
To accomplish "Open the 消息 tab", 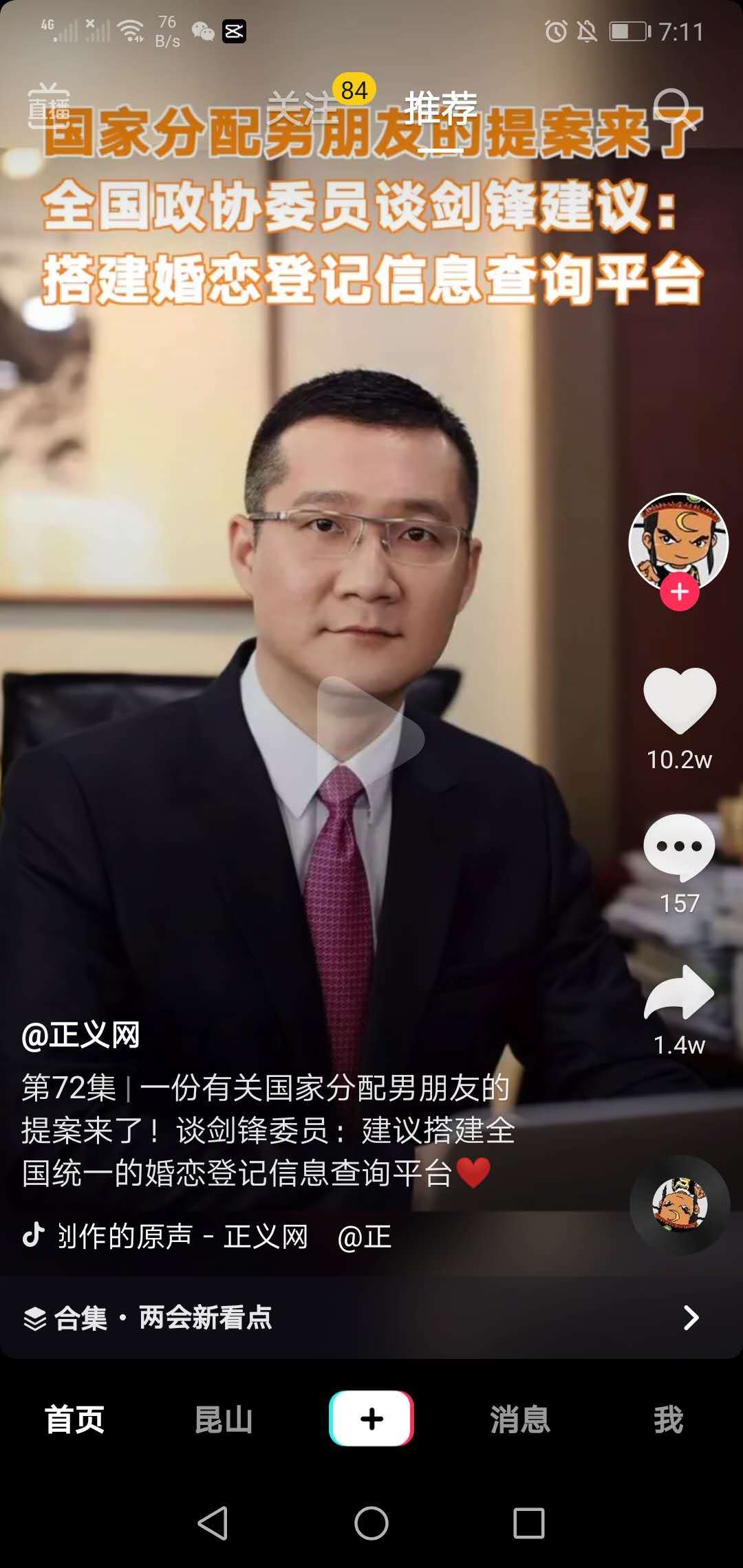I will tap(520, 1419).
